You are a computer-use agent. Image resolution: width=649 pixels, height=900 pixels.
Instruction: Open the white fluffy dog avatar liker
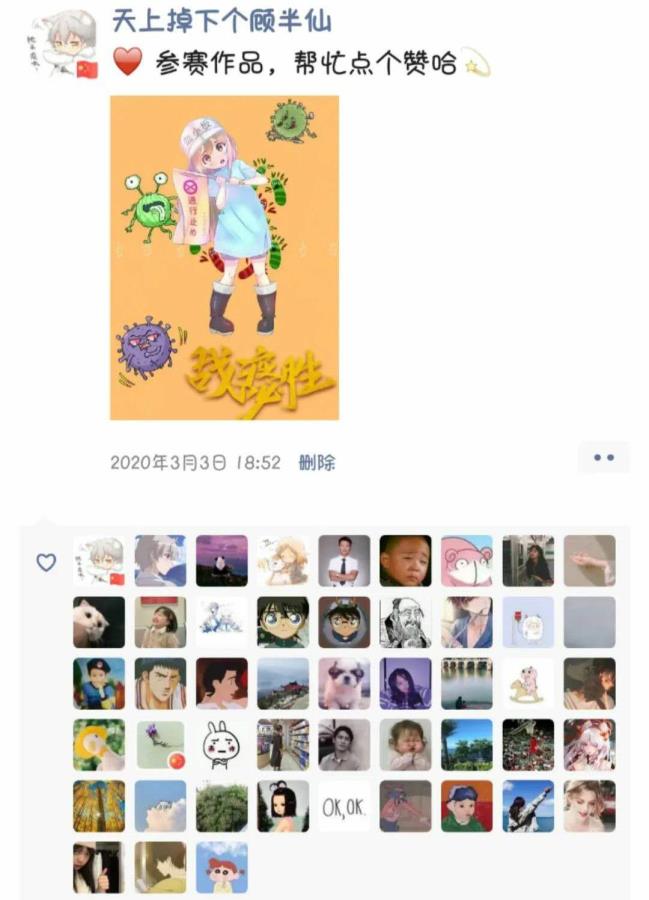[344, 683]
